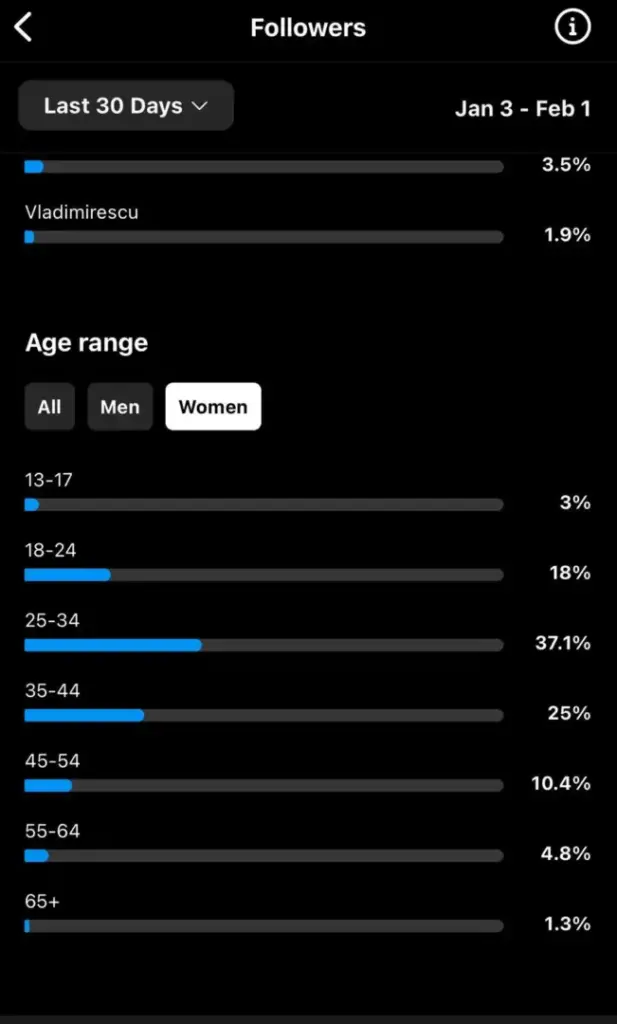Go back using the top-left arrow
617x1024 pixels.
coord(24,28)
